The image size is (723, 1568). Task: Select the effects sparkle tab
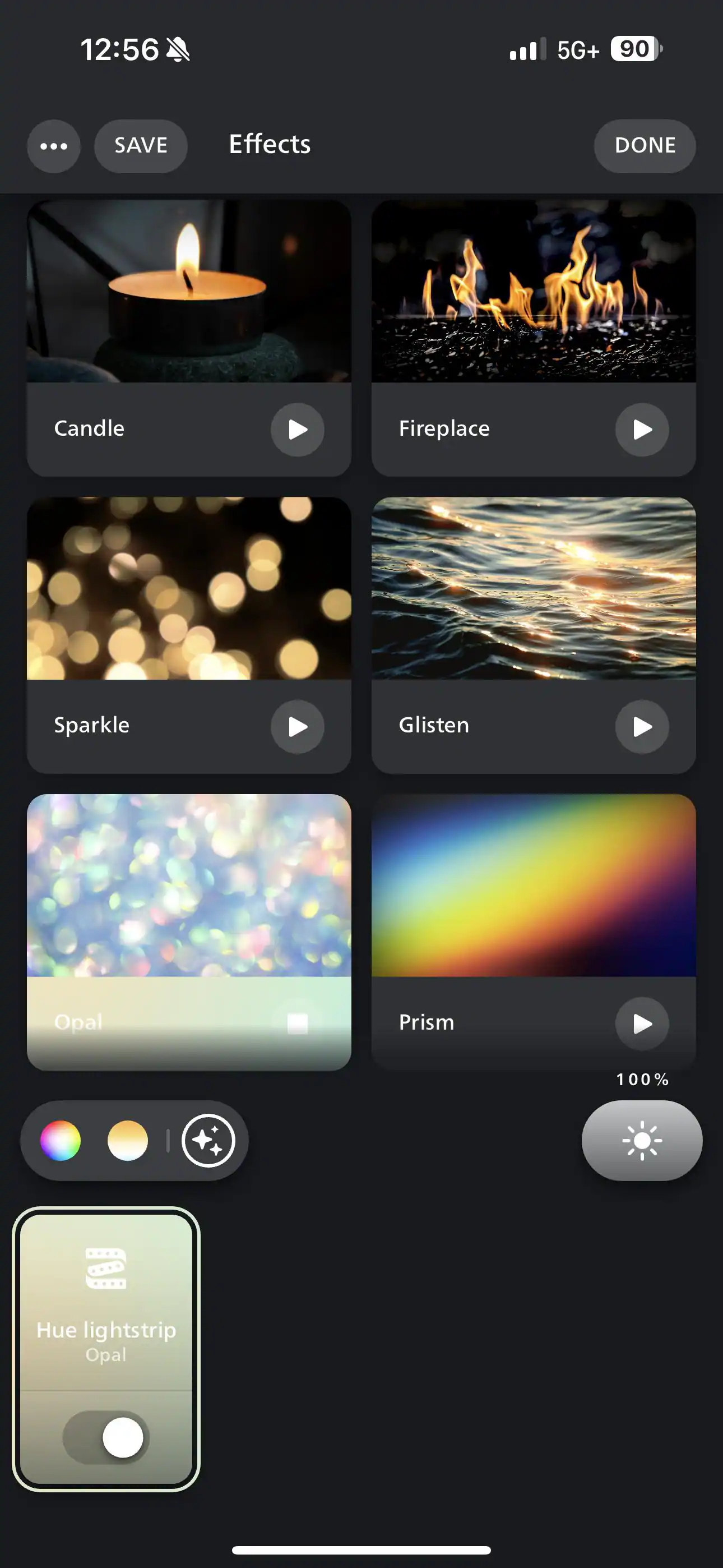(208, 1141)
